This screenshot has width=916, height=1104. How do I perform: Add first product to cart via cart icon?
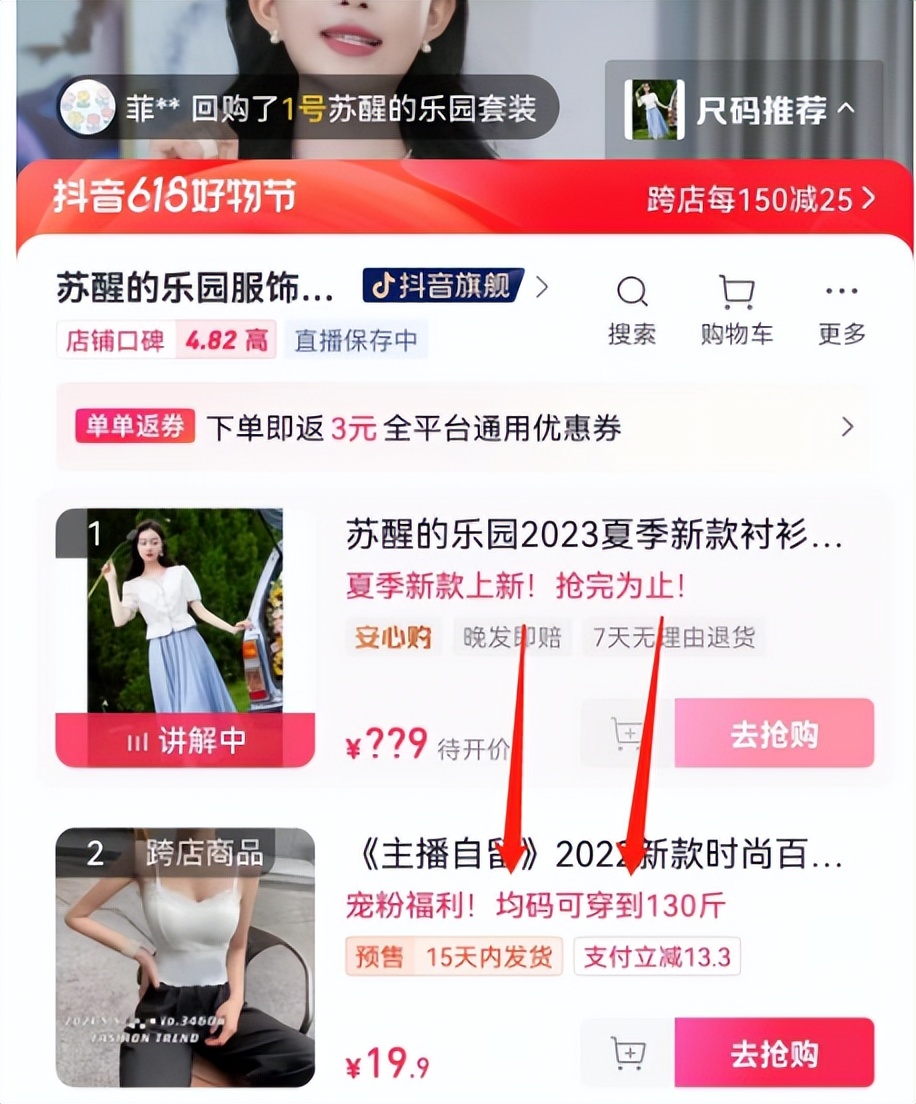click(x=626, y=734)
